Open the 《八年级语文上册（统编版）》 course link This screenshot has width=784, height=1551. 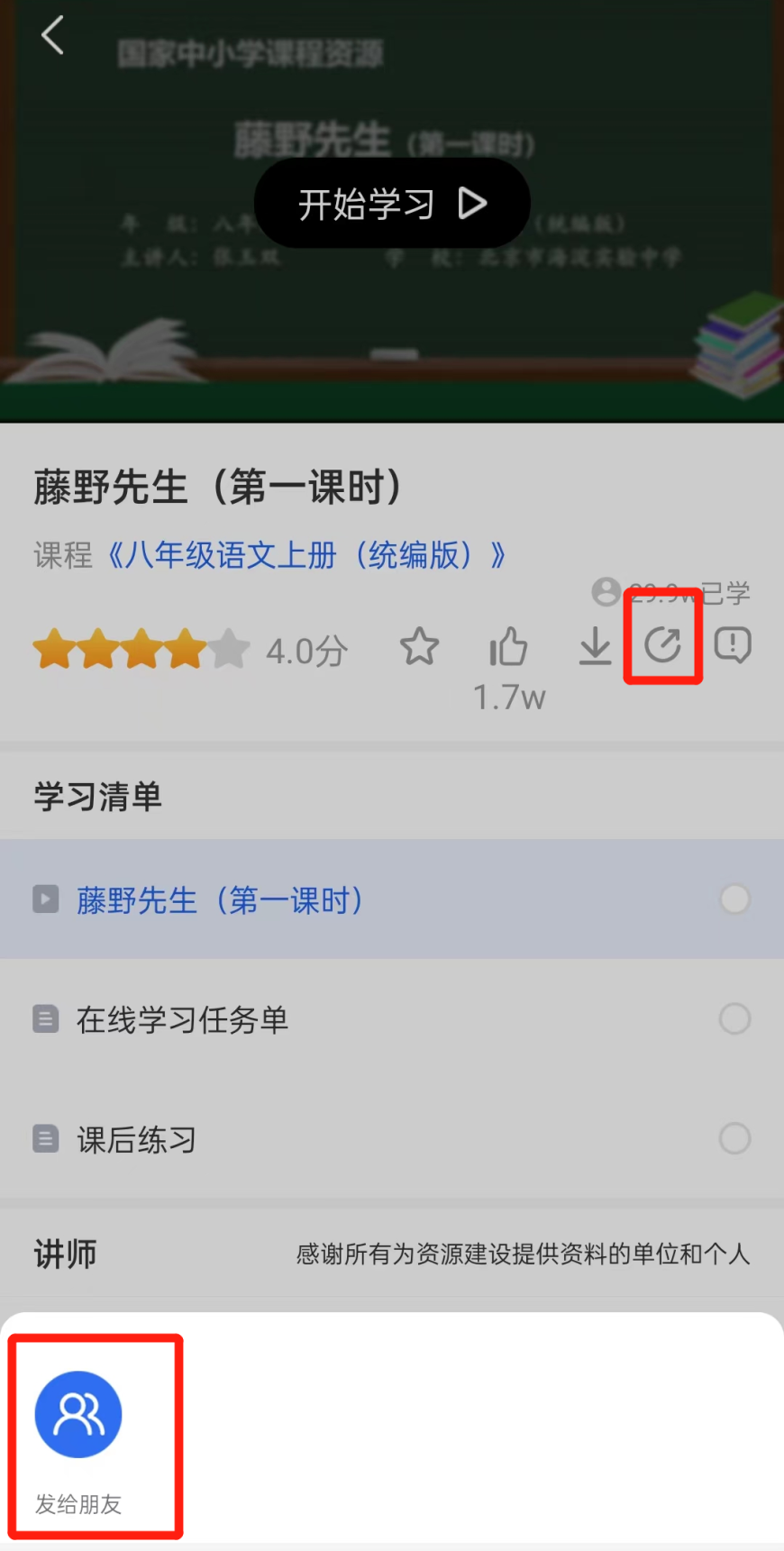click(x=306, y=555)
